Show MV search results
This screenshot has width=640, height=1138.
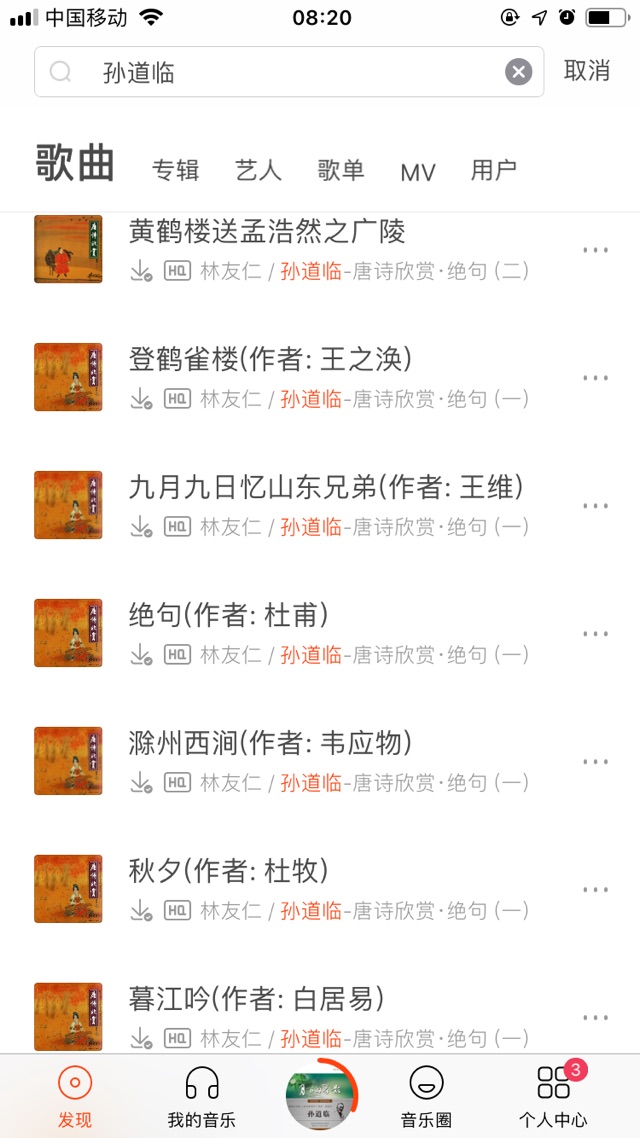[418, 172]
